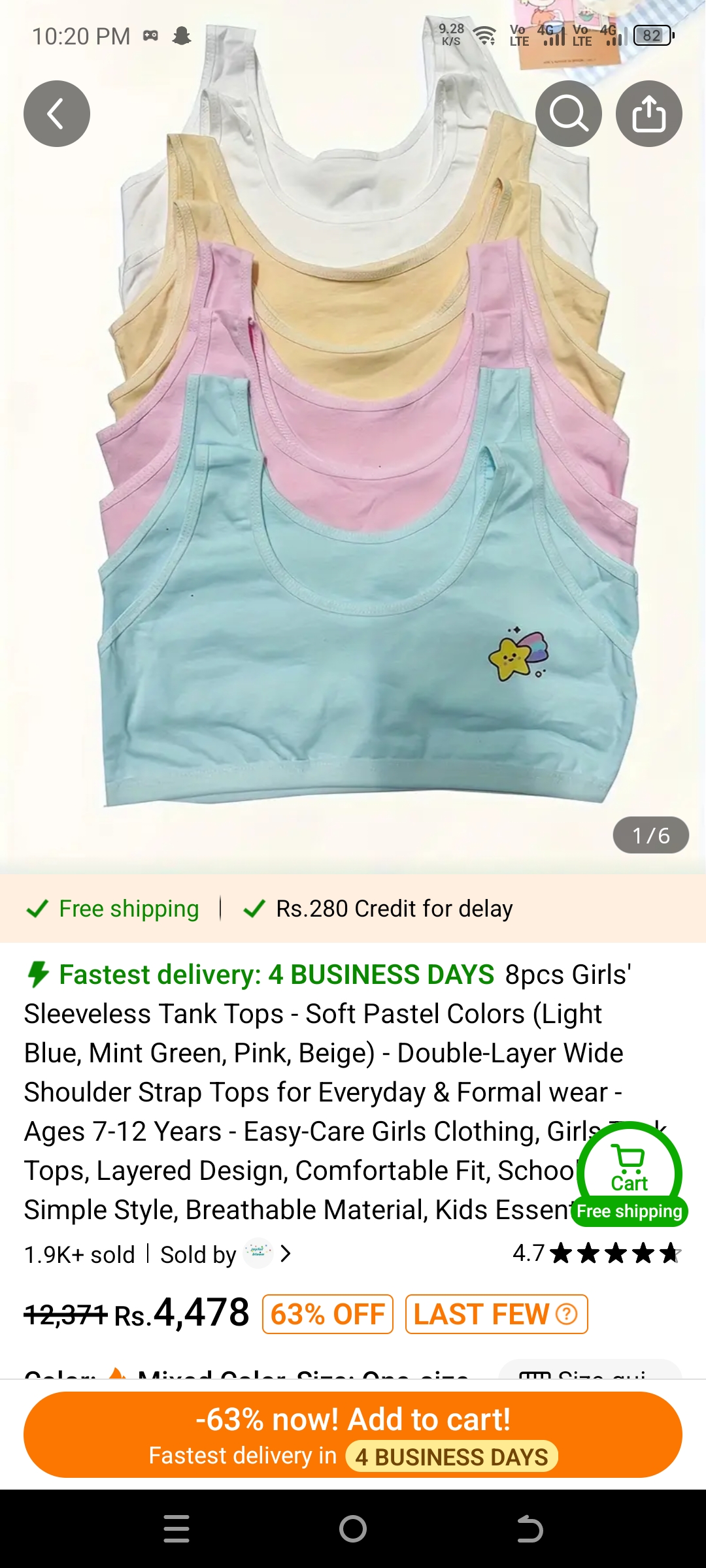Open recent apps from navigation bar
This screenshot has height=1568, width=706.
[176, 1529]
